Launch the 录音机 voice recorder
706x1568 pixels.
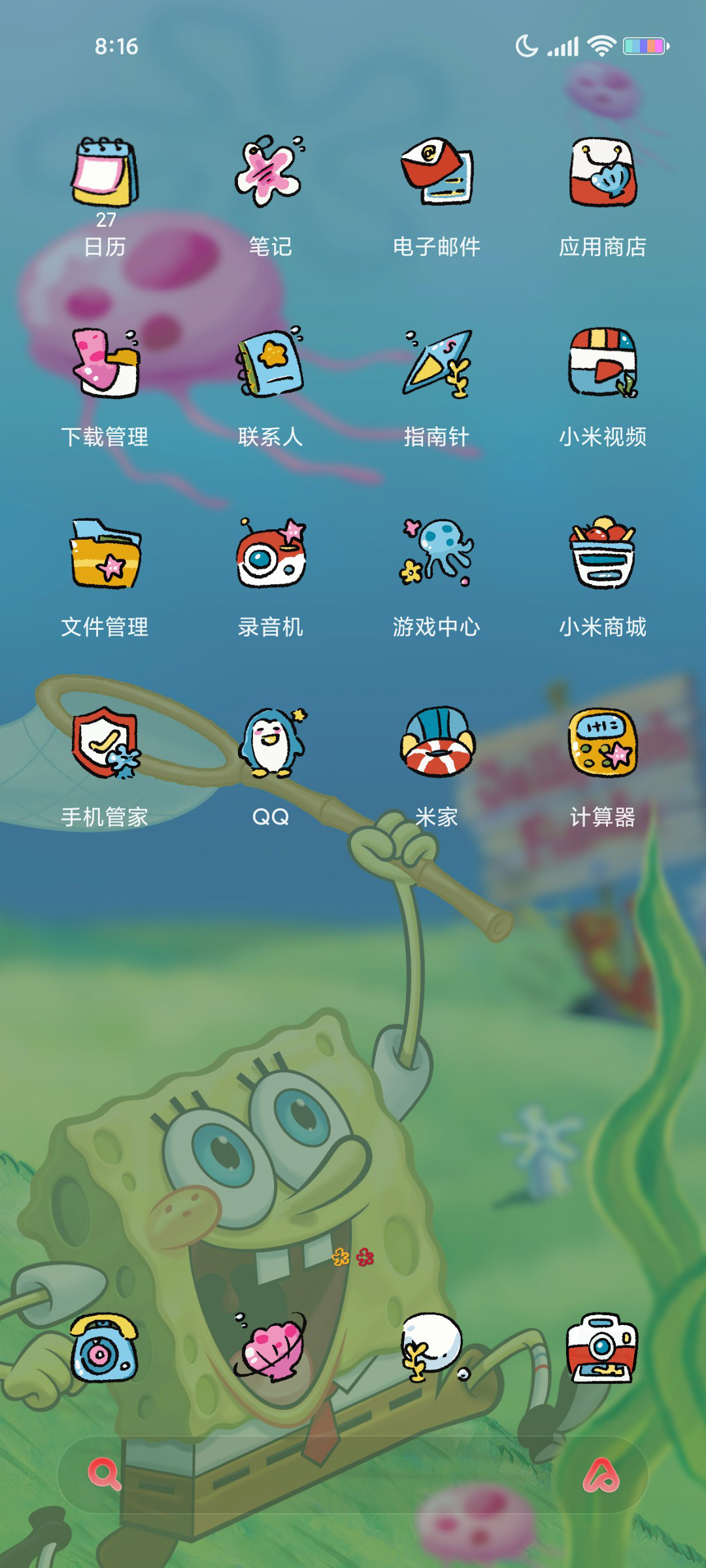pos(271,555)
